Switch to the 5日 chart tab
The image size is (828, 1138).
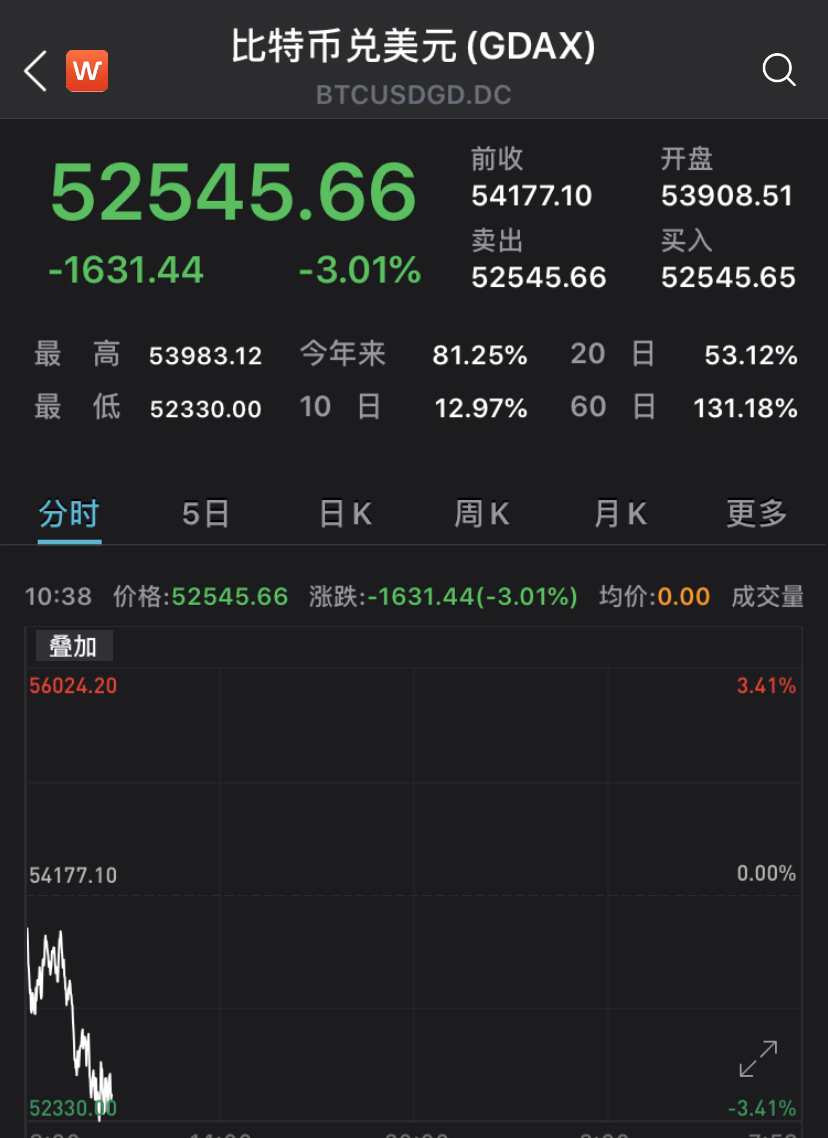[206, 514]
